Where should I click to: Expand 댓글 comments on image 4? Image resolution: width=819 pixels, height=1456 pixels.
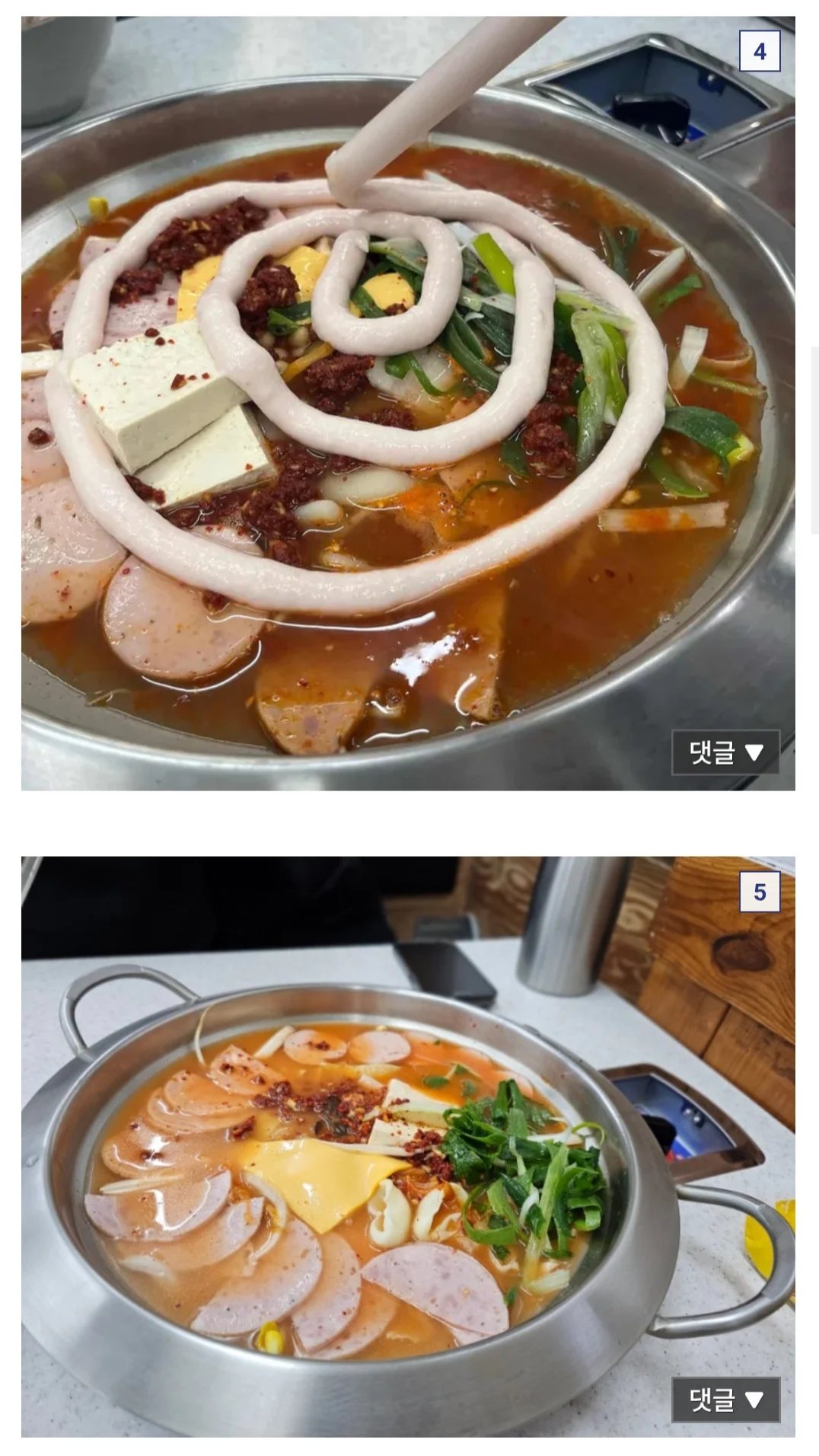point(725,752)
